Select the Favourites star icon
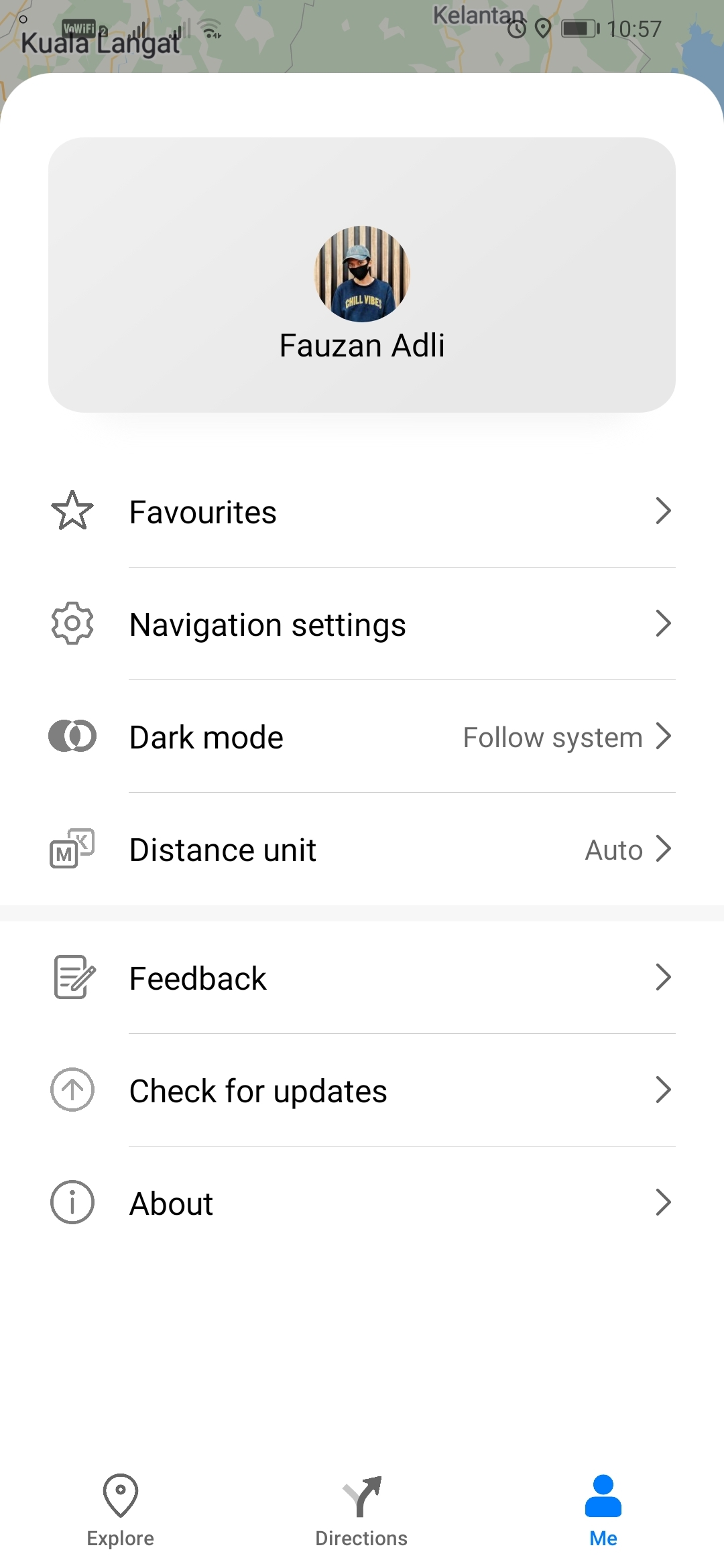The width and height of the screenshot is (724, 1568). tap(72, 511)
